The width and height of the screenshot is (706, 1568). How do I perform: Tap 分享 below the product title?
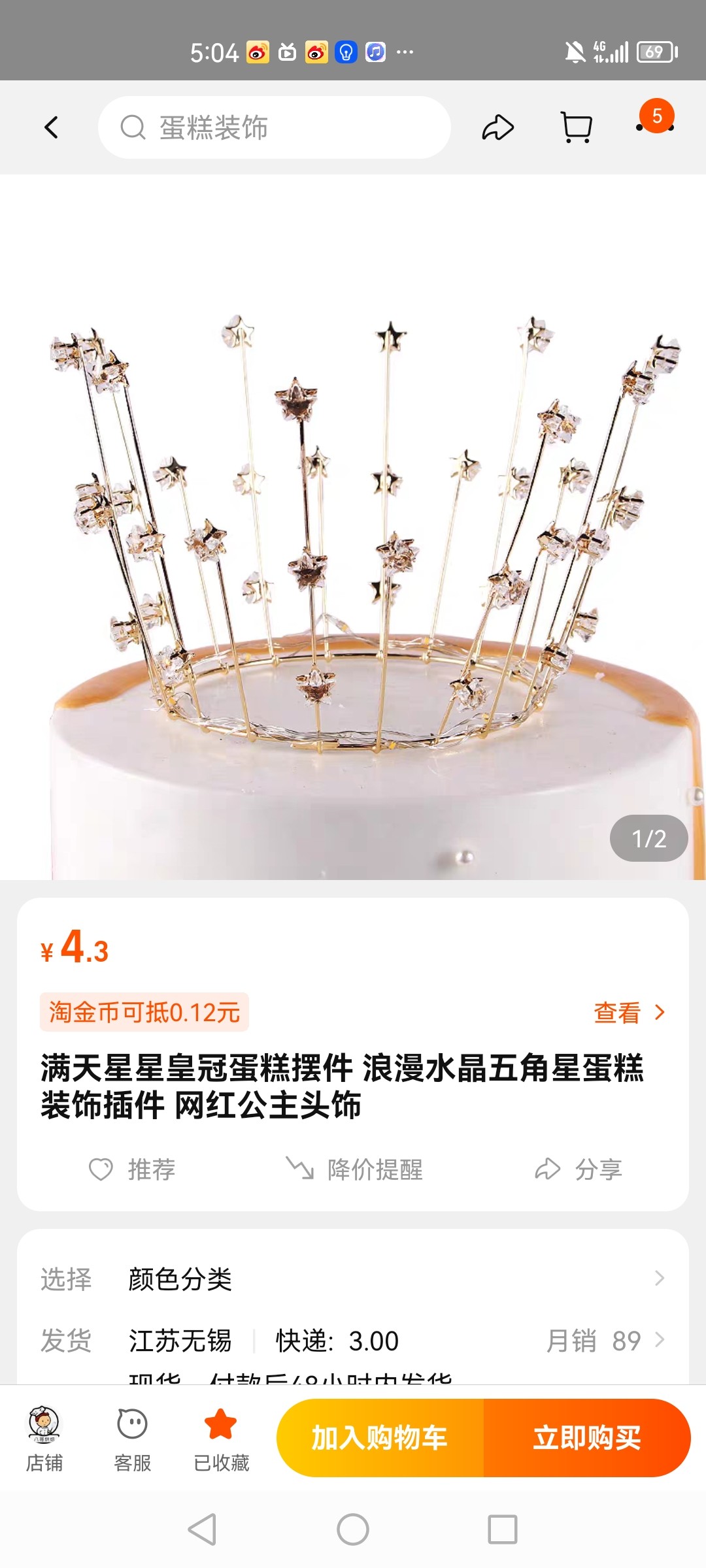[579, 1169]
